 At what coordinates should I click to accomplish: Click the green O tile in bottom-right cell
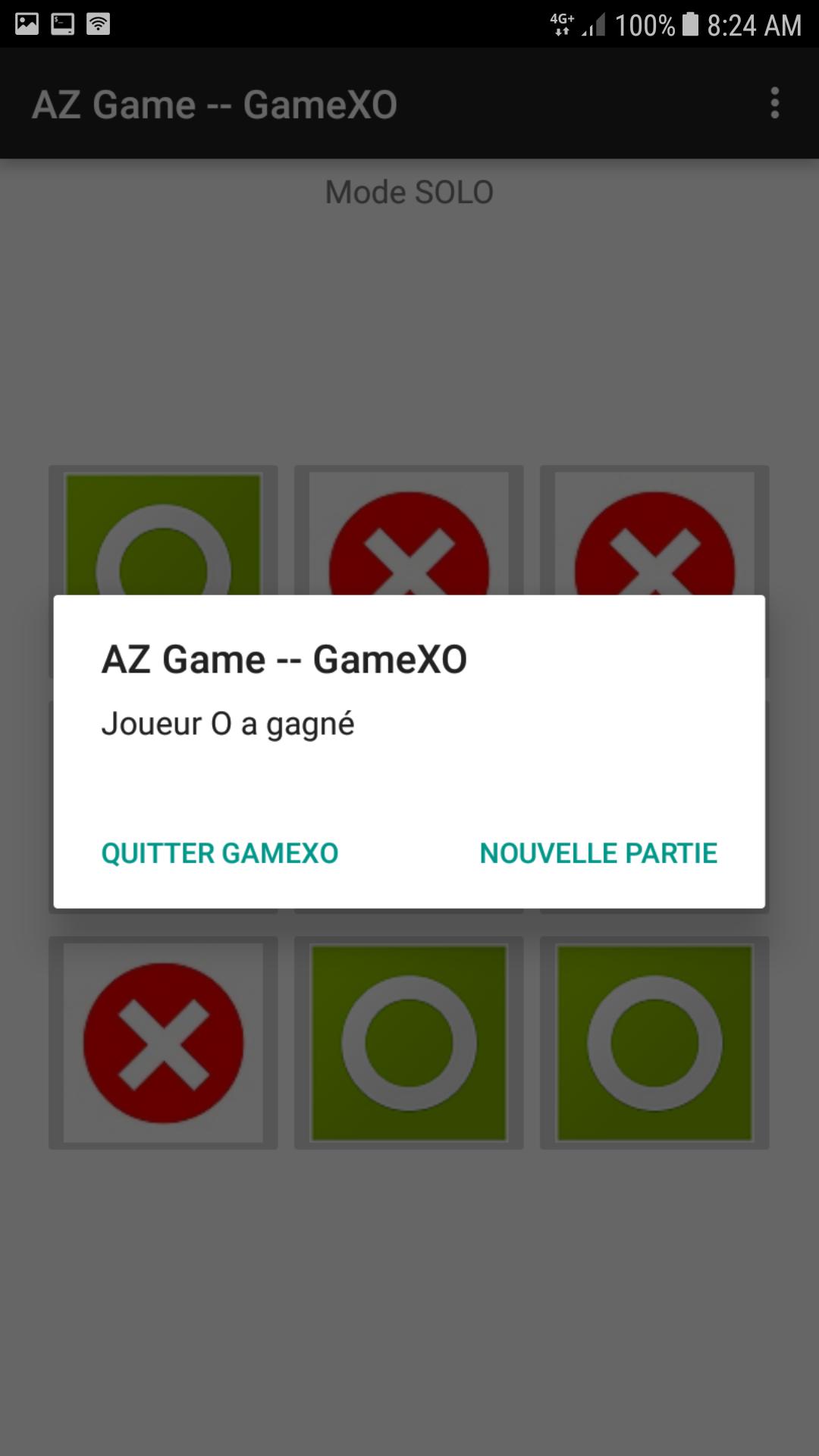(x=654, y=1043)
